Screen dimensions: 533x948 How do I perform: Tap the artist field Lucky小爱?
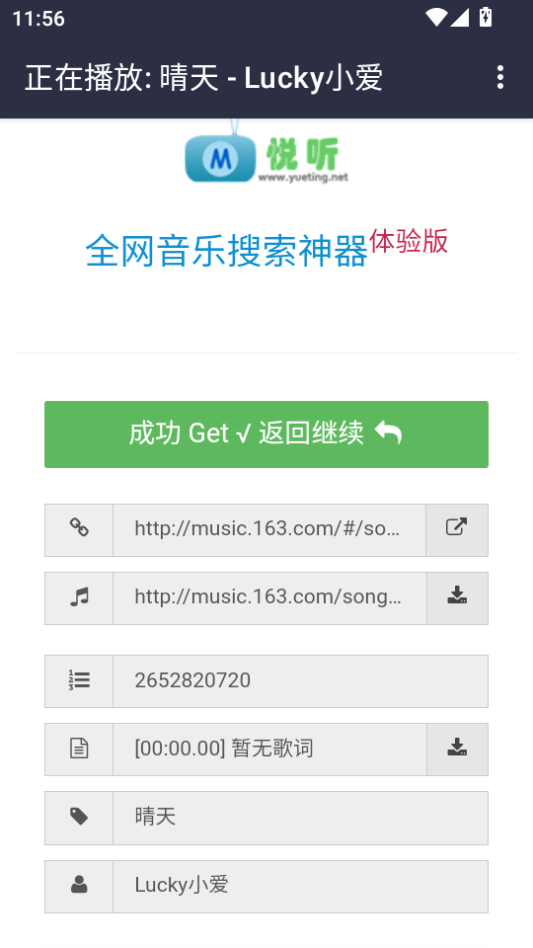pyautogui.click(x=300, y=886)
